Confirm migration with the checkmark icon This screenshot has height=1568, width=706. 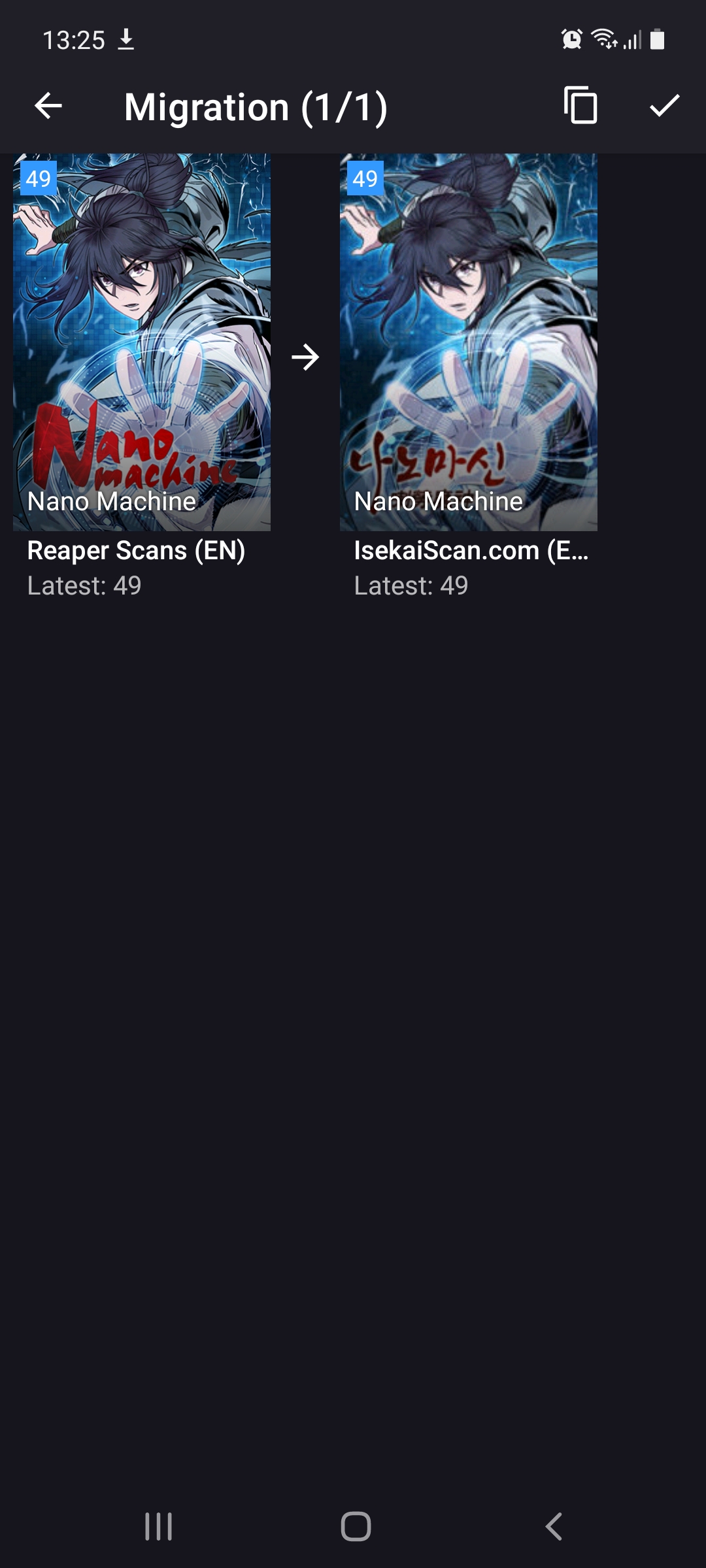click(664, 106)
